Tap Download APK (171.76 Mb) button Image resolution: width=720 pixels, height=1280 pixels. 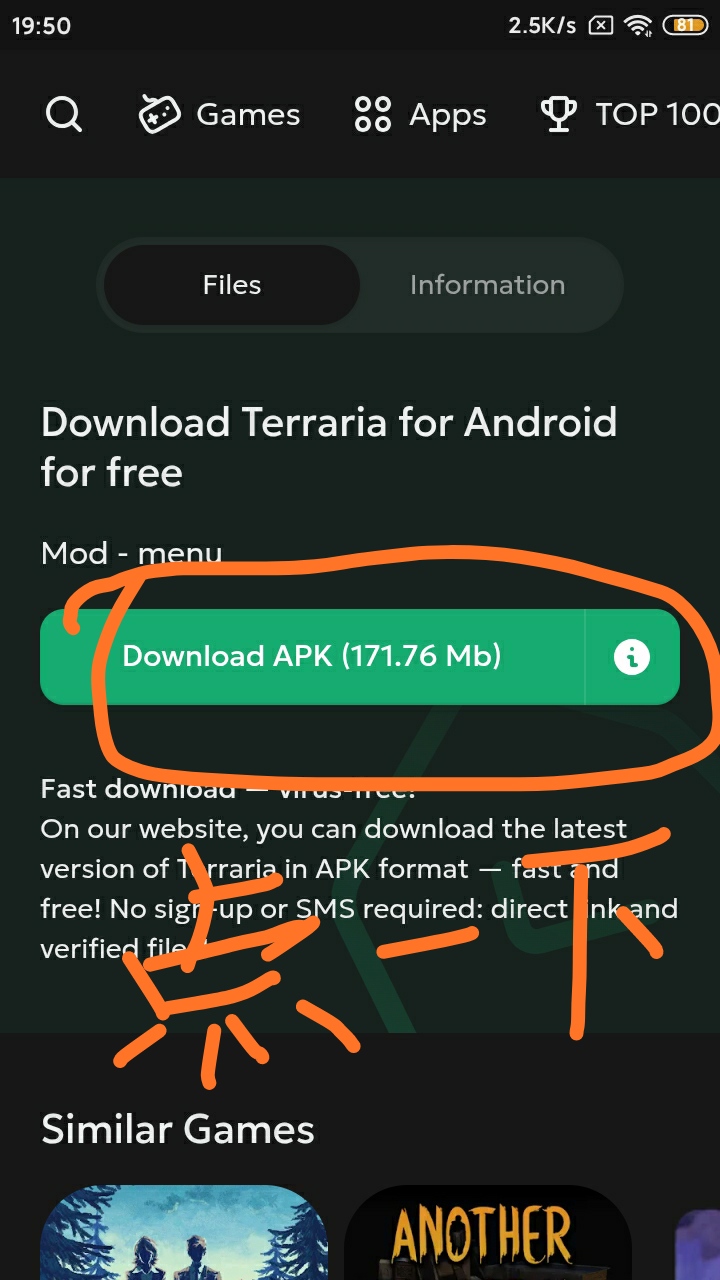click(312, 657)
